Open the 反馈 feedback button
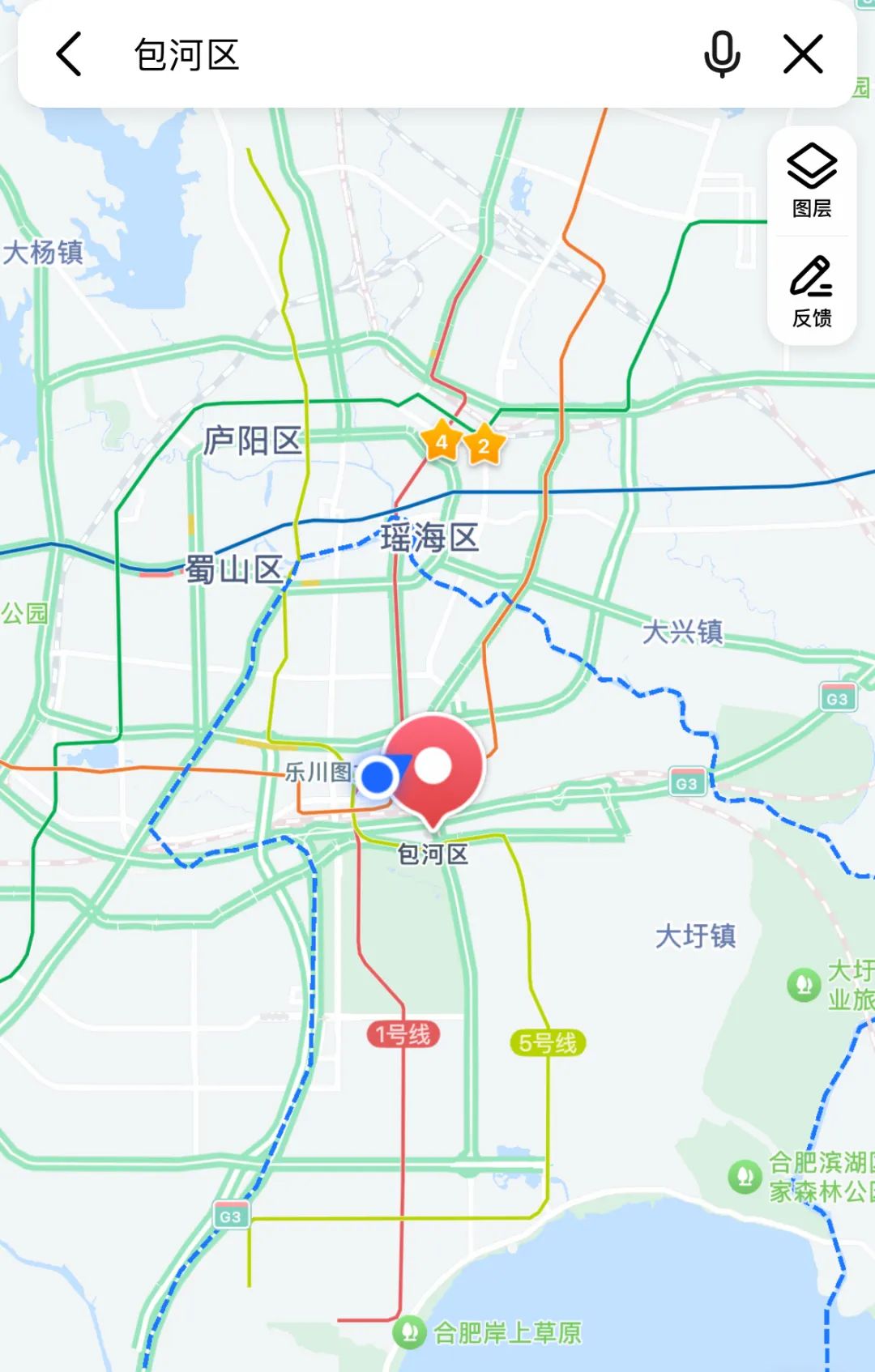Screen dimensions: 875x1372 pyautogui.click(x=811, y=292)
